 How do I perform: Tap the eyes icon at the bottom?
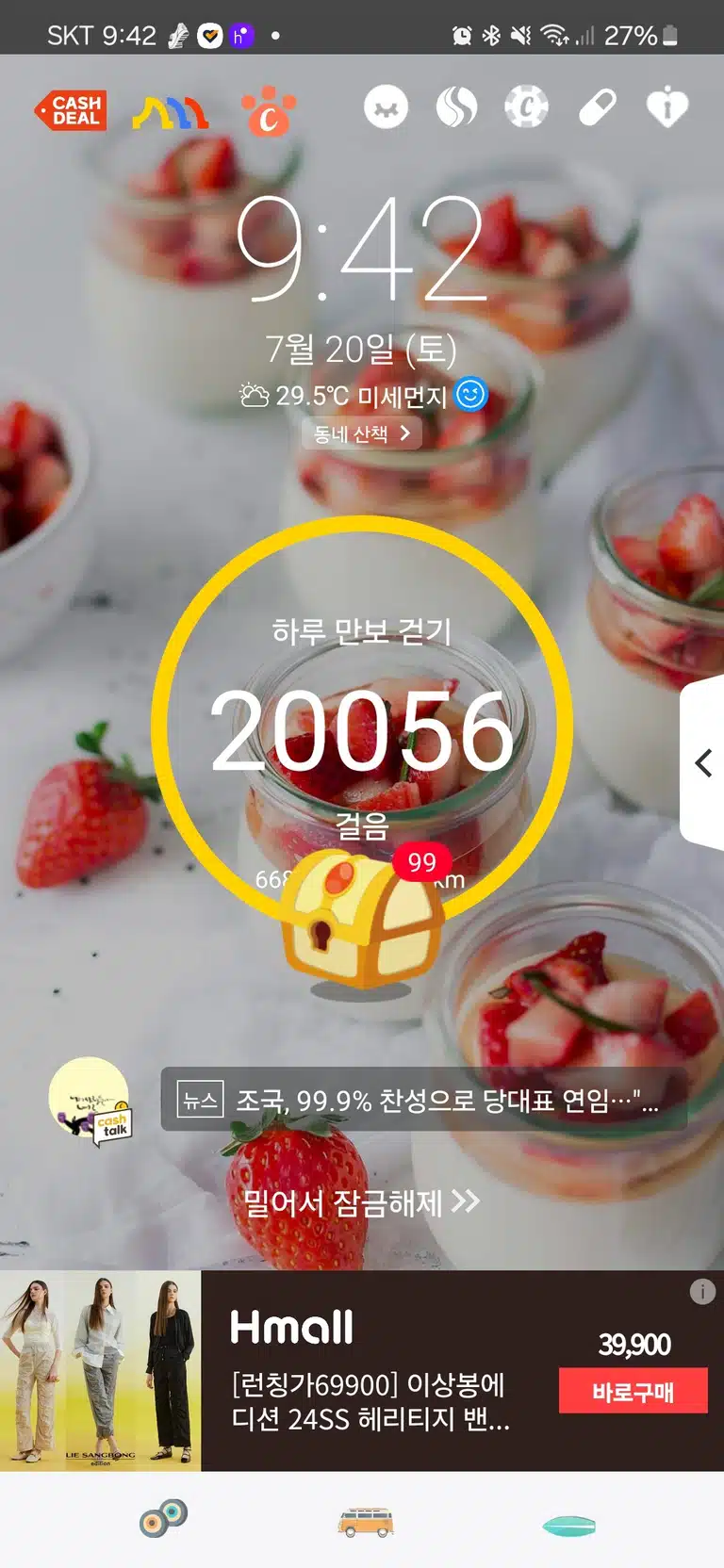click(x=163, y=1519)
